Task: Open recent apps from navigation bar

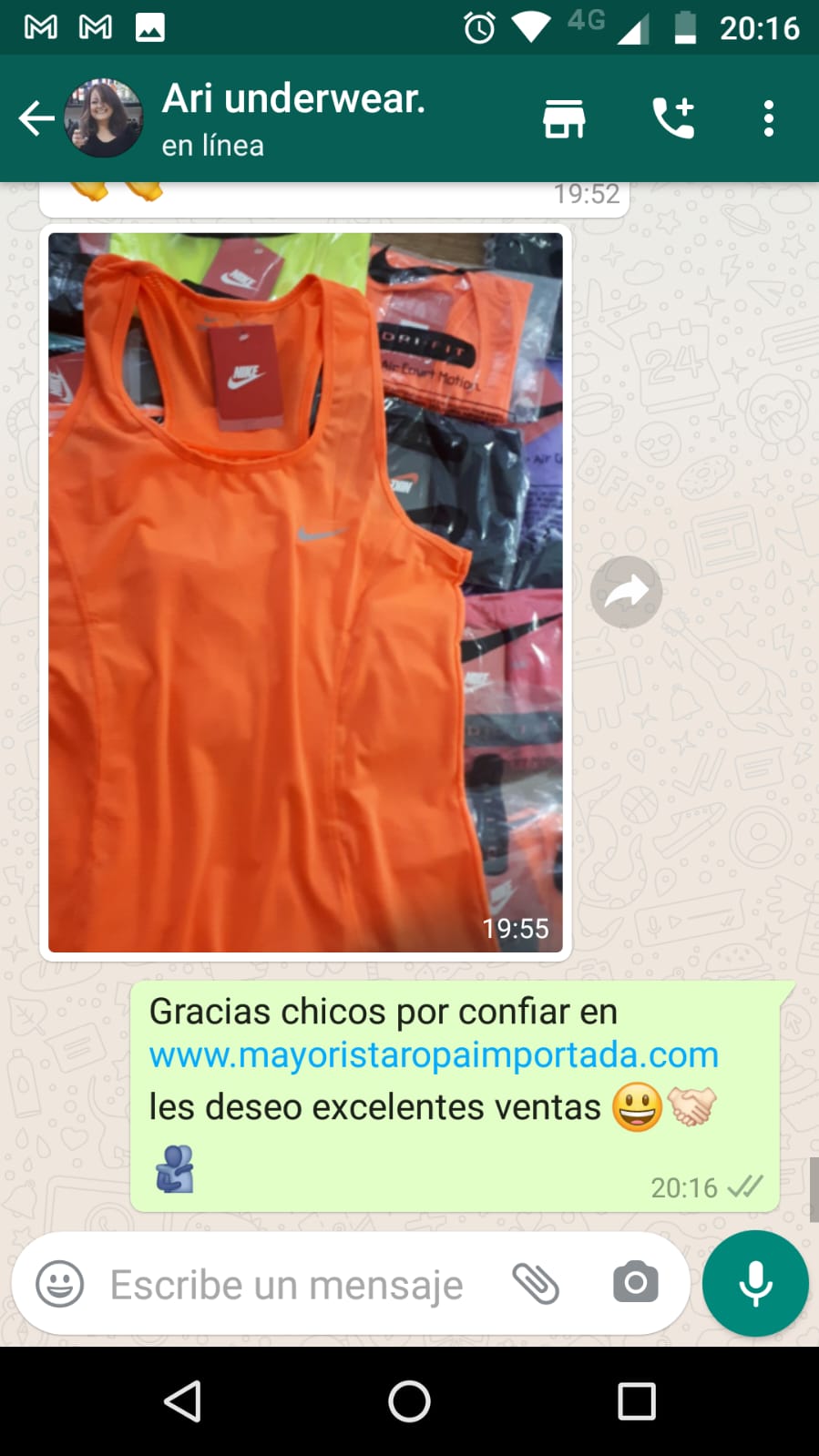Action: 636,1400
